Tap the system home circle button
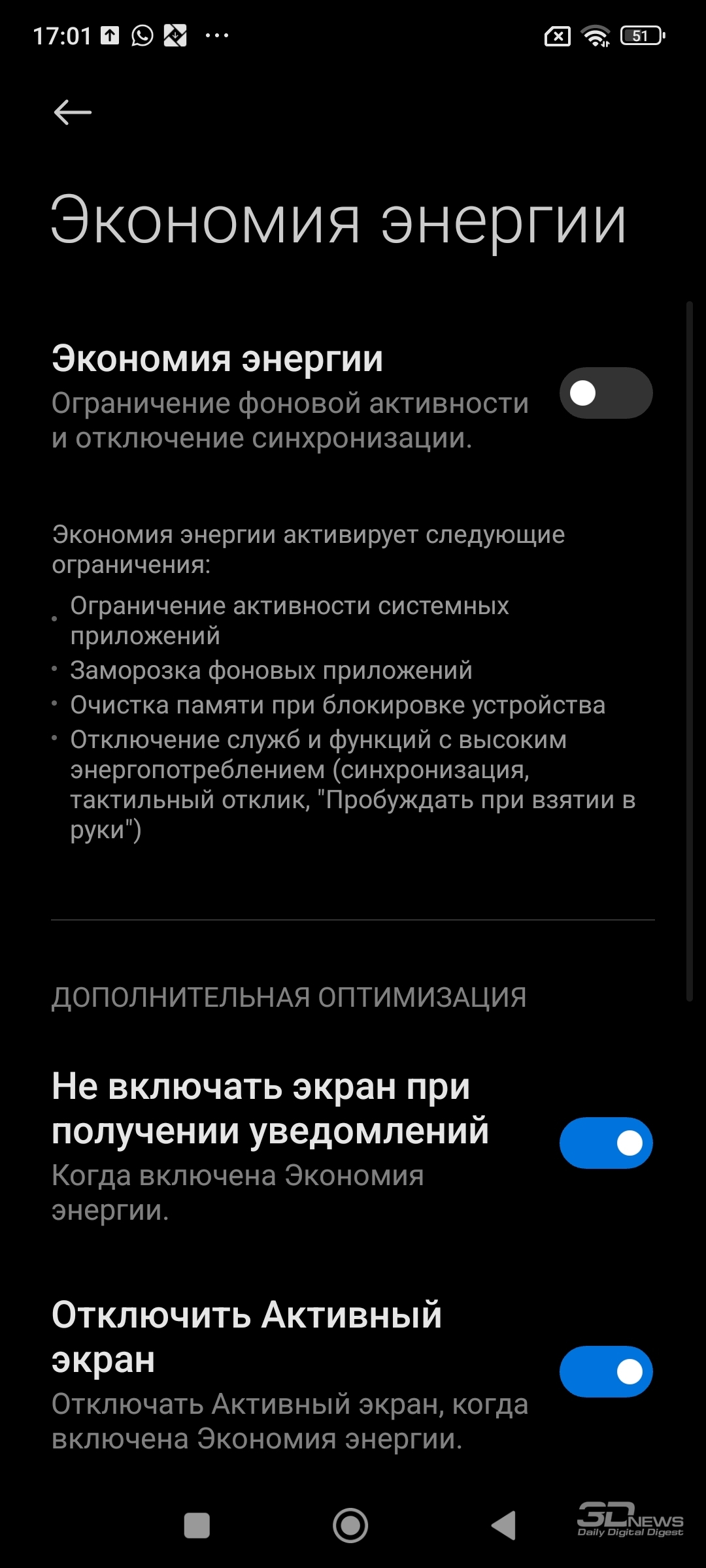The width and height of the screenshot is (706, 1568). 350,1526
